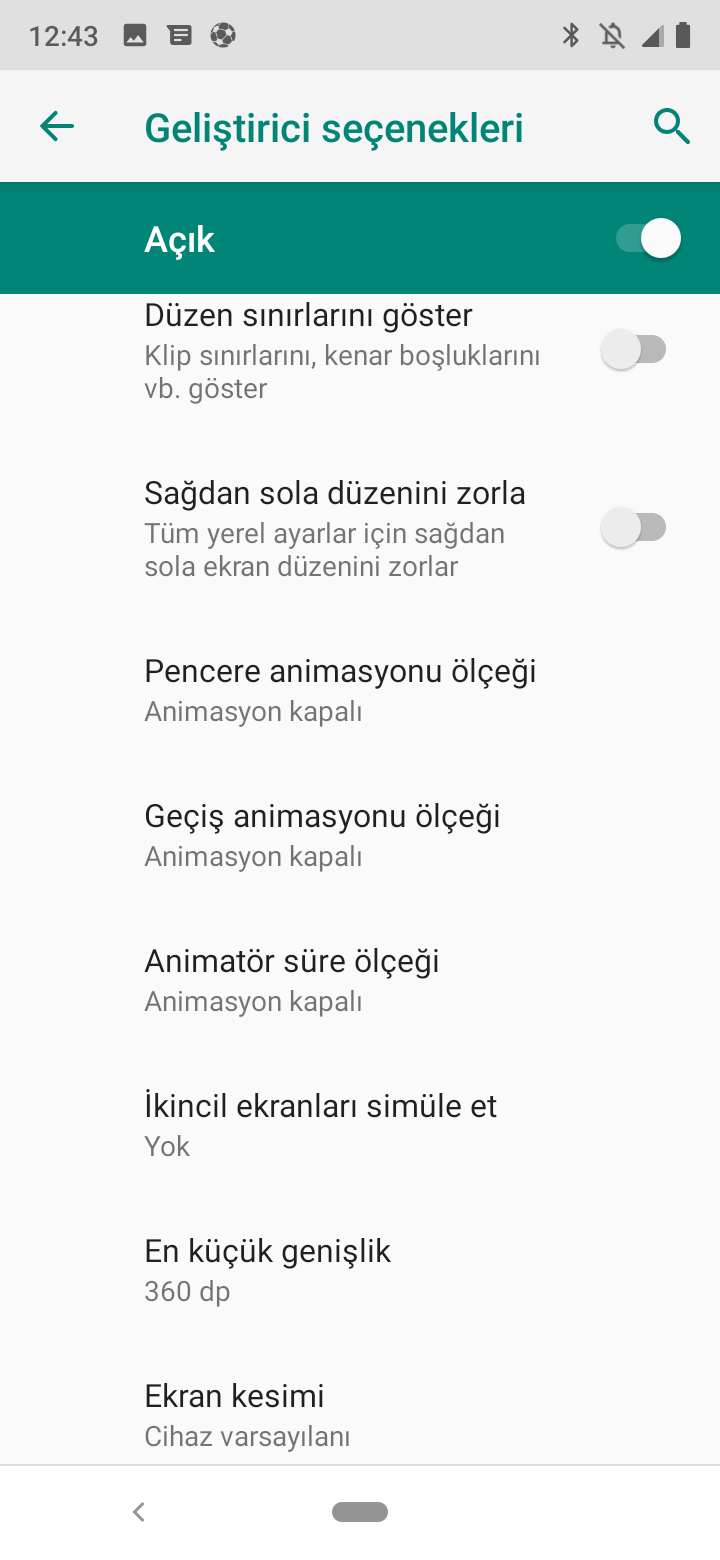Tap the system back button

(139, 1512)
